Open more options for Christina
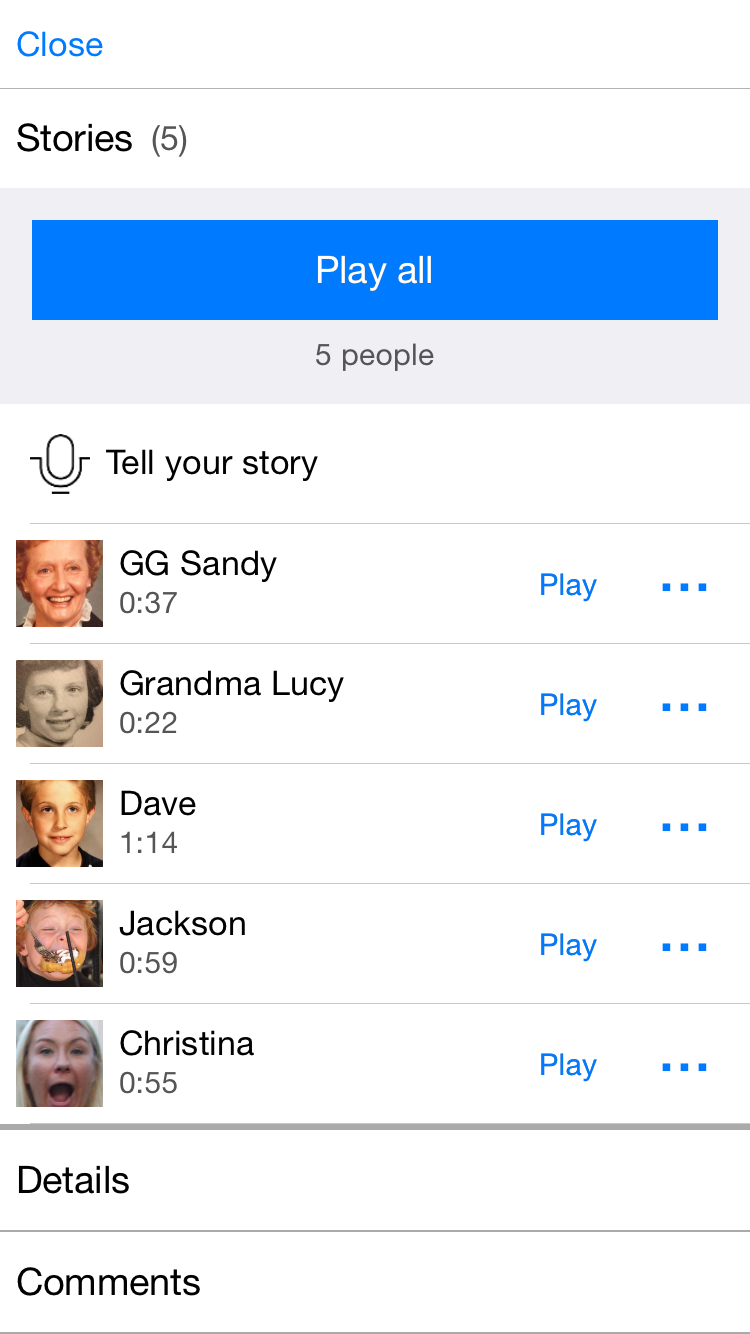Image resolution: width=750 pixels, height=1334 pixels. 685,1066
